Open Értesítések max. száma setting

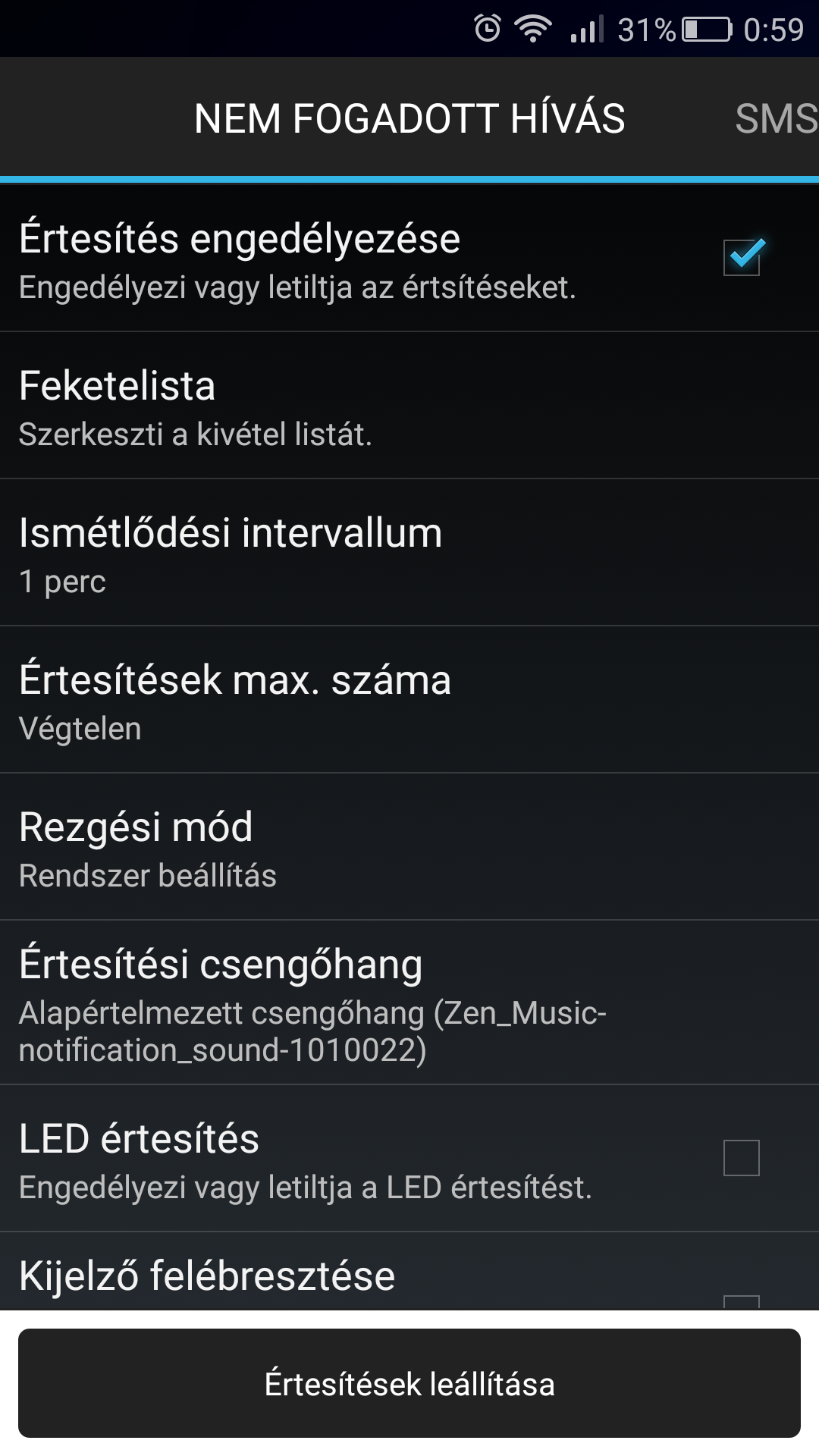click(x=409, y=701)
